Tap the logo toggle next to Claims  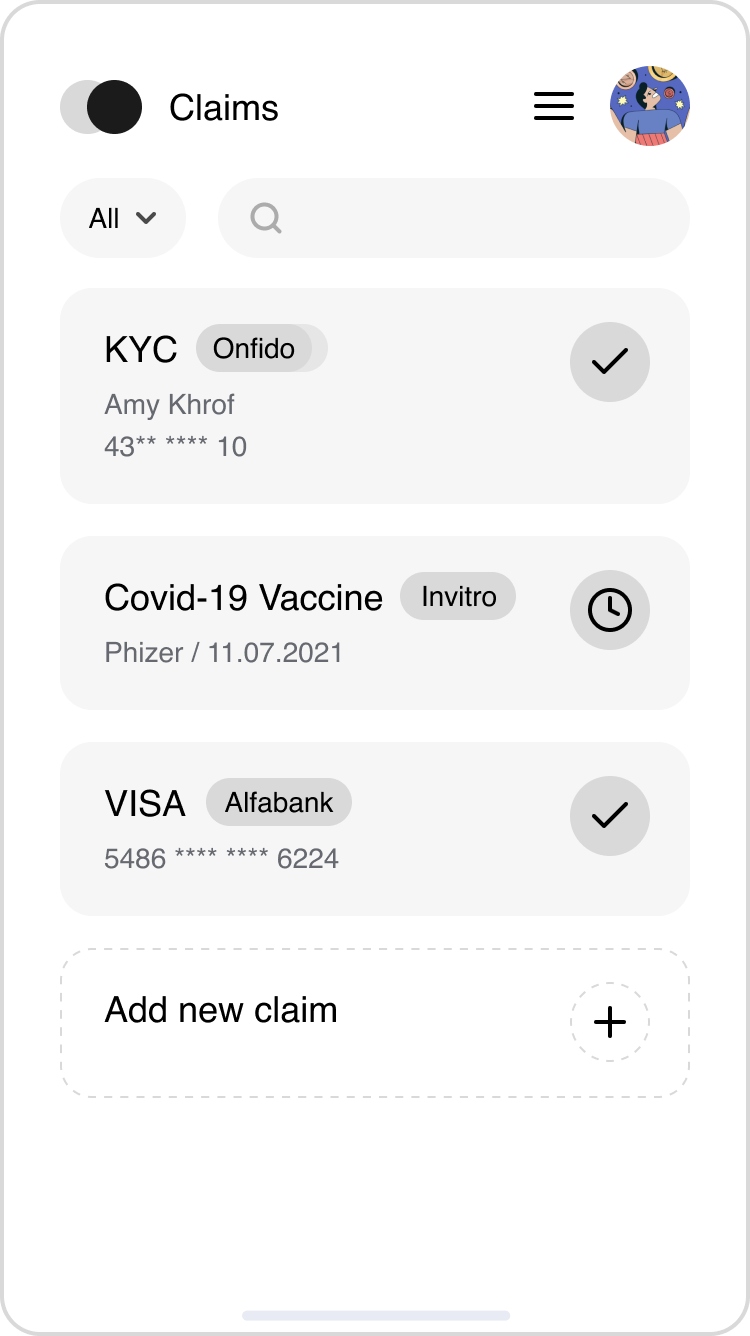pos(101,107)
